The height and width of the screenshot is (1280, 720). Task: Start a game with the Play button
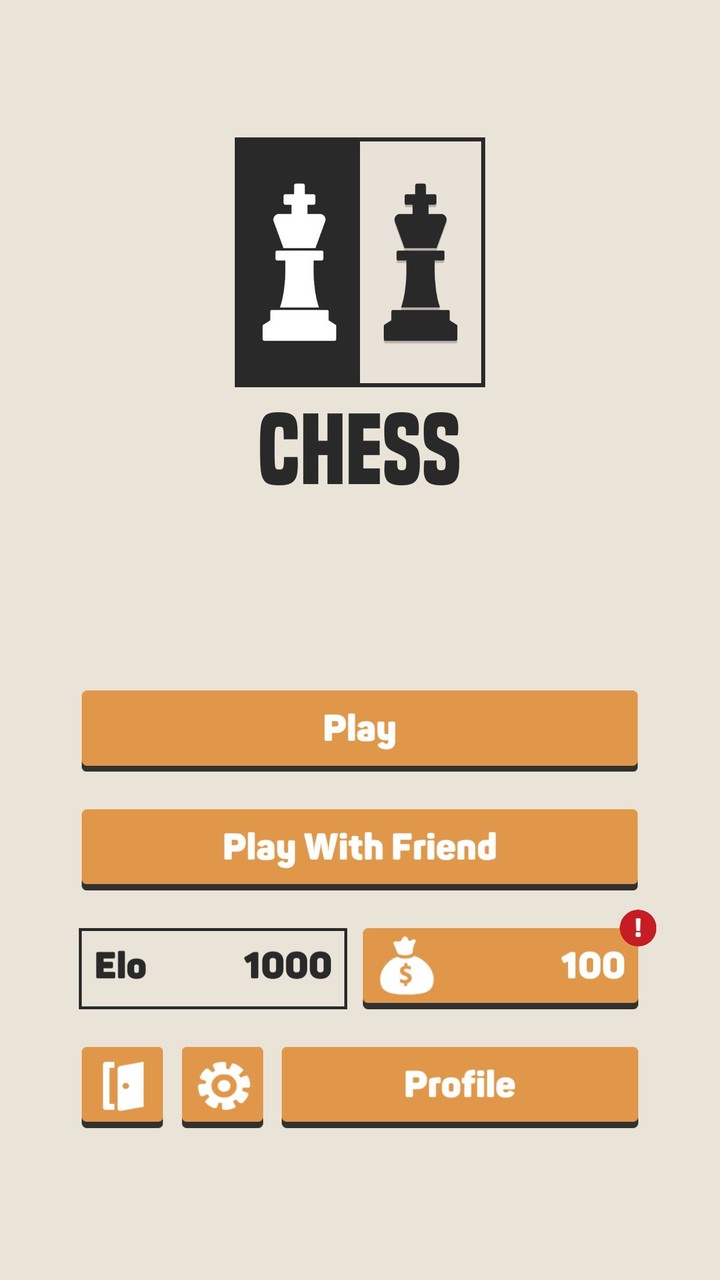(360, 728)
